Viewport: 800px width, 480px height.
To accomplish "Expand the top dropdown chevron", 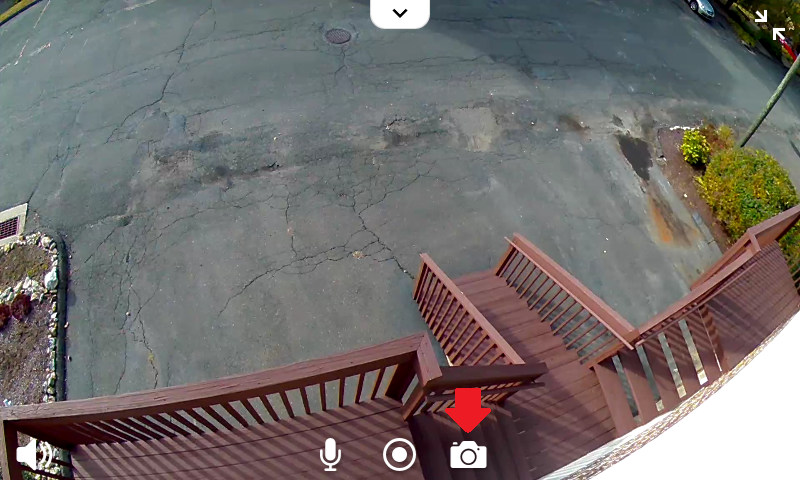I will (400, 13).
